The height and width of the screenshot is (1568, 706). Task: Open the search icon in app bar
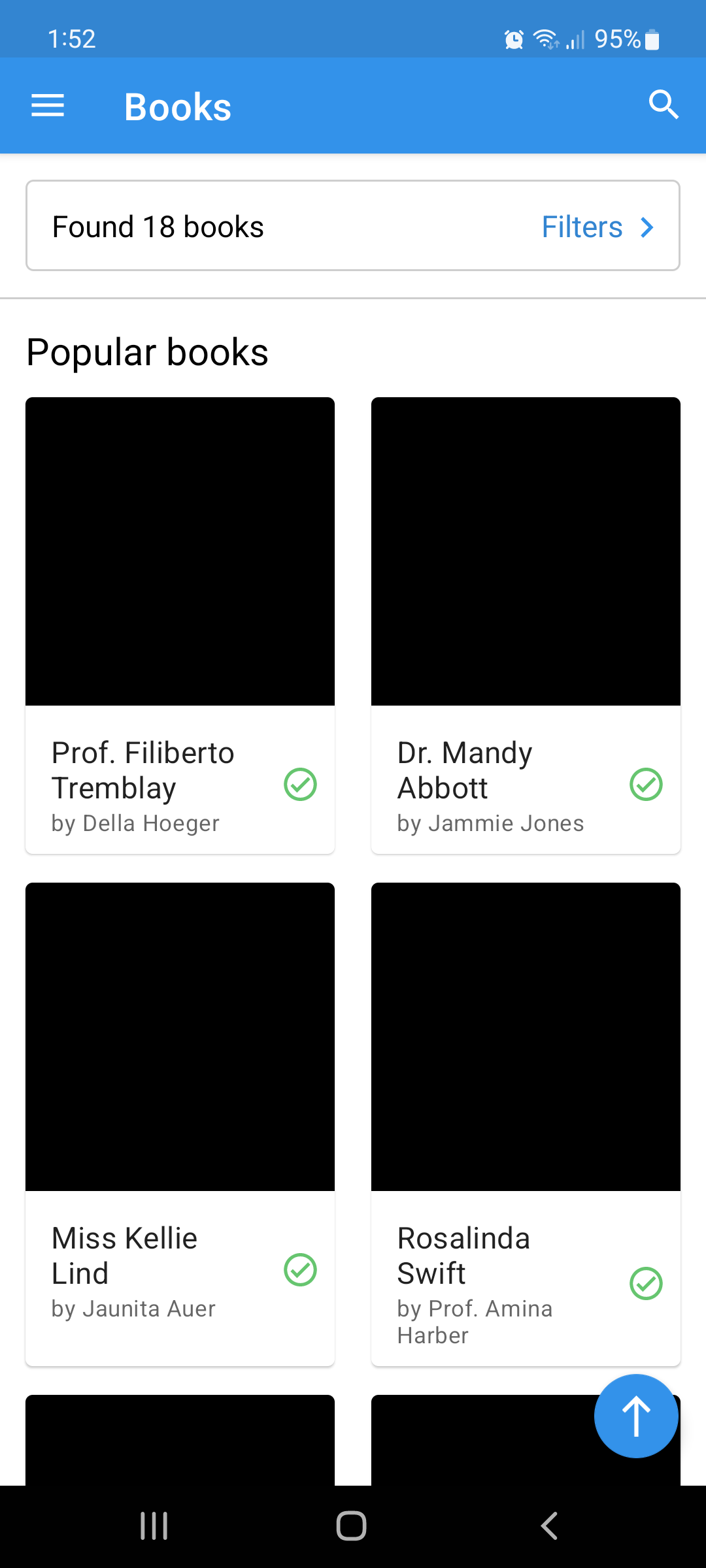(663, 105)
